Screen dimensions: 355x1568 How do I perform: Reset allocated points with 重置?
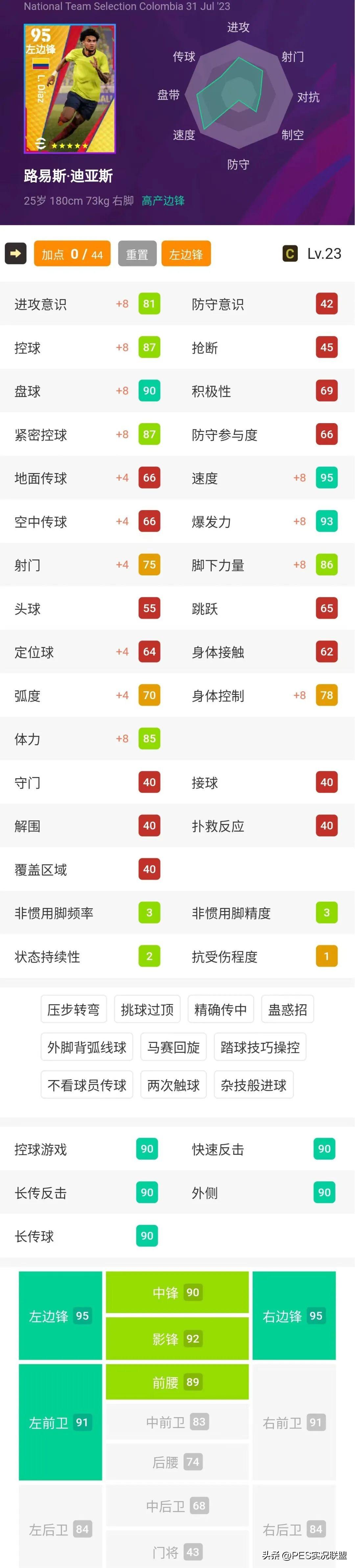pyautogui.click(x=137, y=254)
